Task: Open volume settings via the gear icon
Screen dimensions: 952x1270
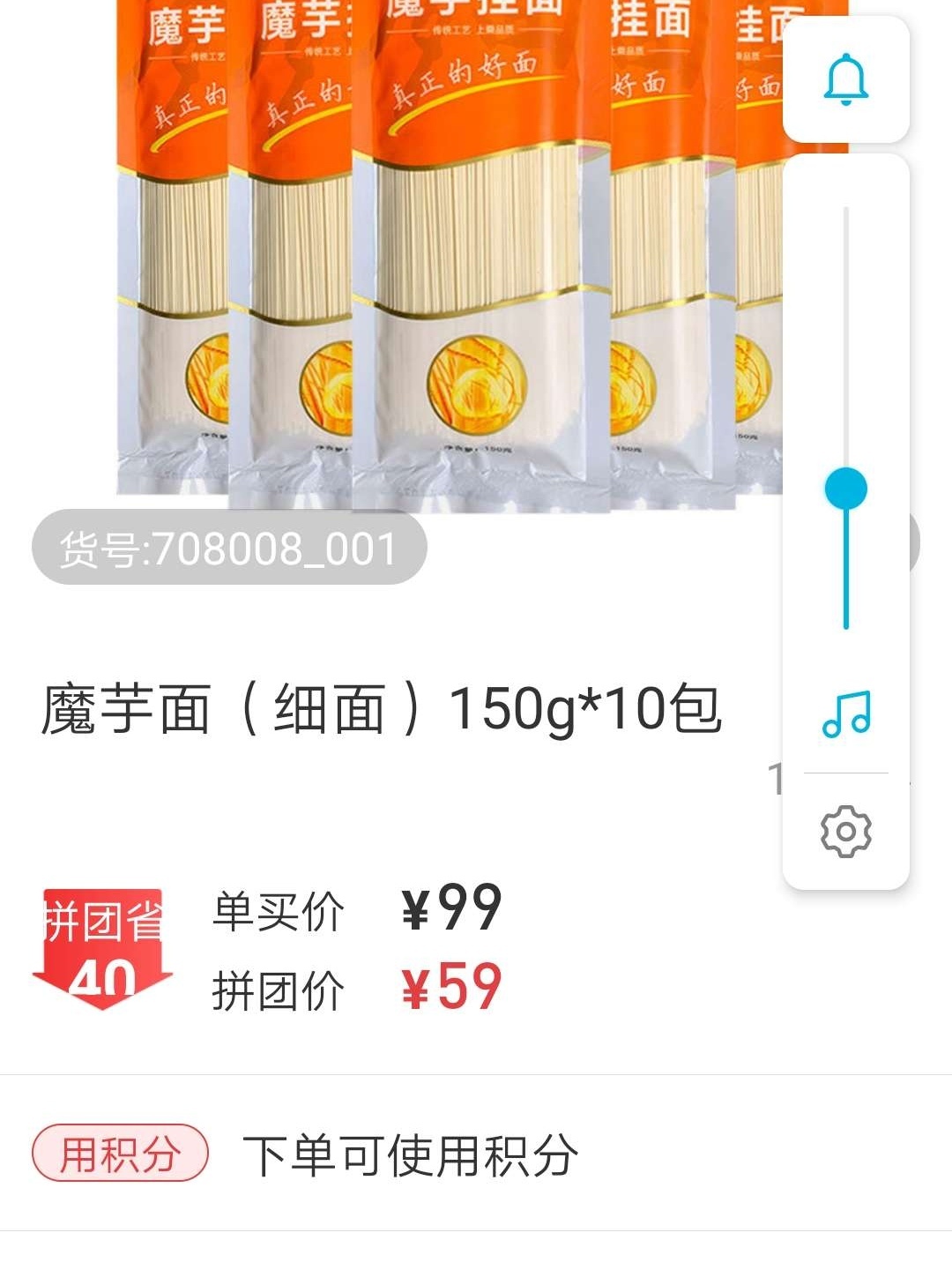Action: (x=846, y=831)
